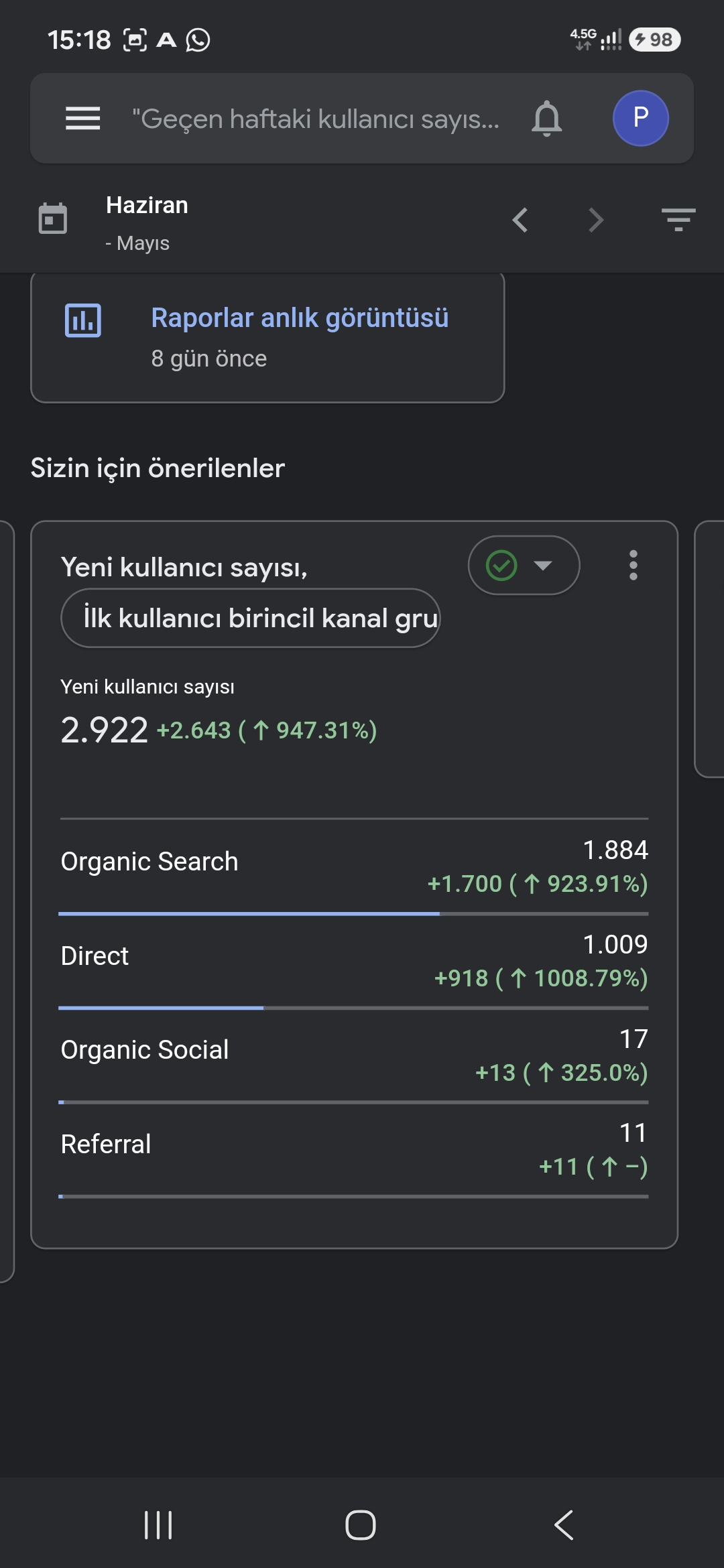
Task: Go to the next date period
Action: 595,220
